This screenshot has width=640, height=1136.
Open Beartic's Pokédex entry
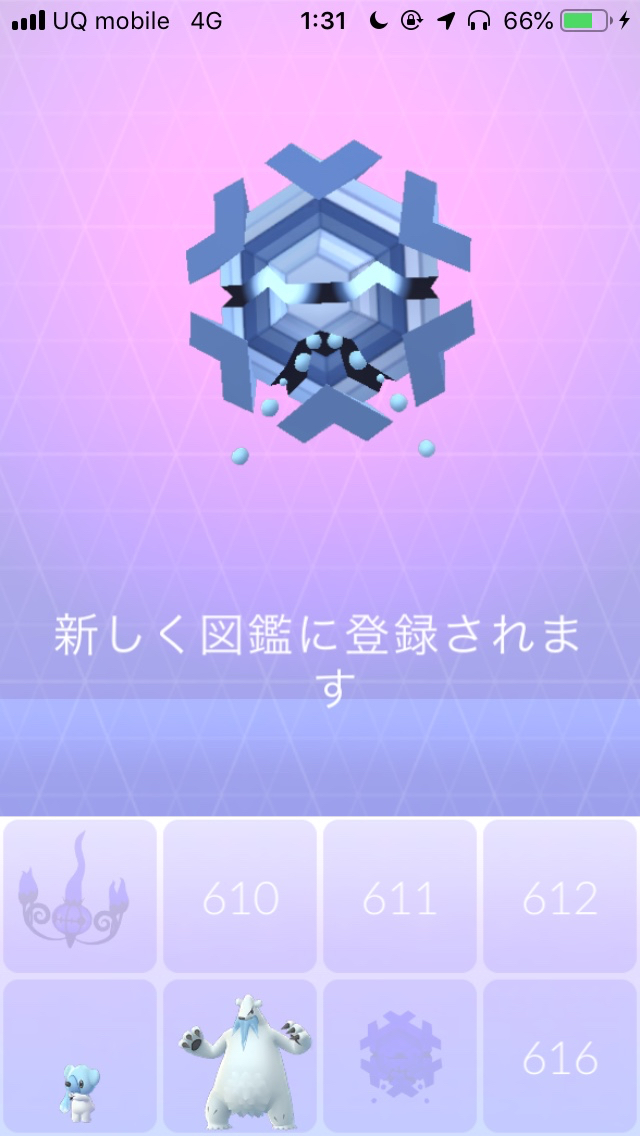(x=240, y=1056)
